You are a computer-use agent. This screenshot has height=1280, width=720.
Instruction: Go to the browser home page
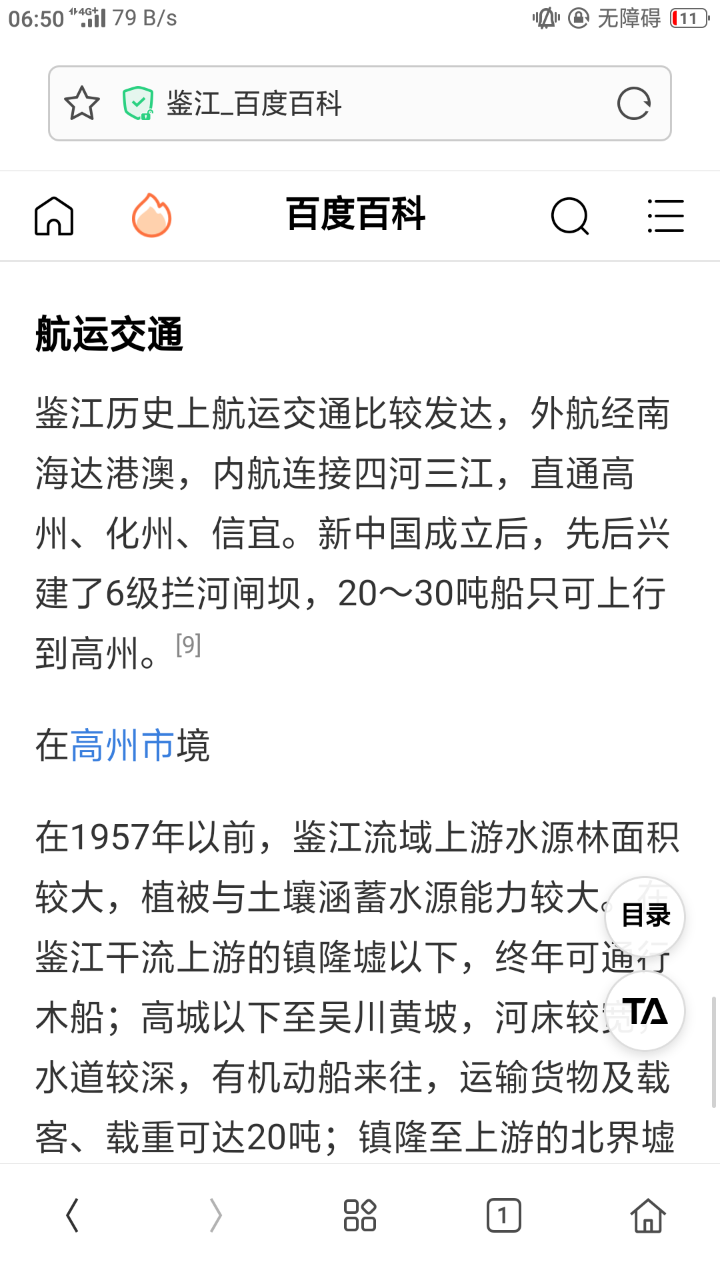pos(648,1216)
